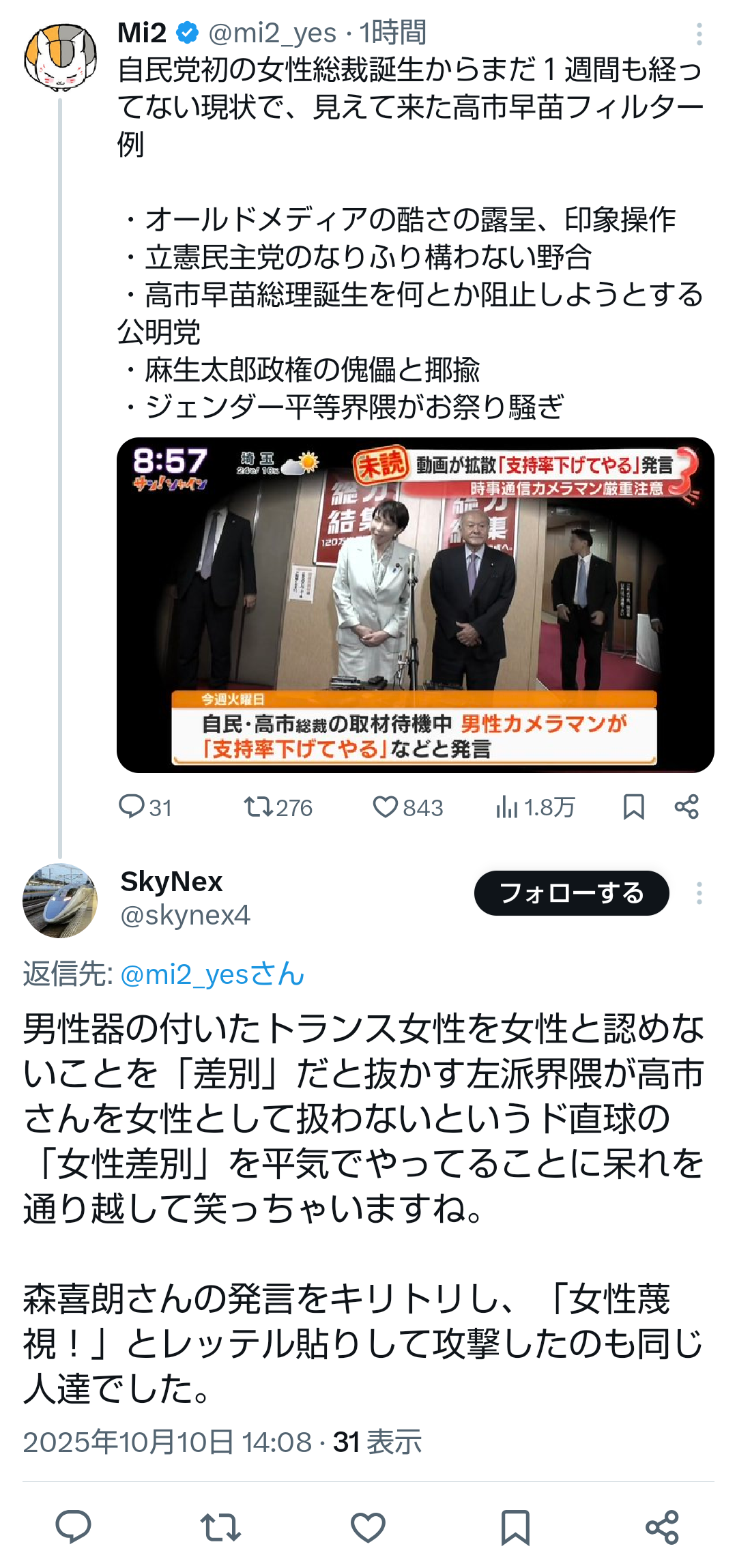Bookmark SkyNex's reply
The height and width of the screenshot is (1568, 737).
(x=515, y=1526)
